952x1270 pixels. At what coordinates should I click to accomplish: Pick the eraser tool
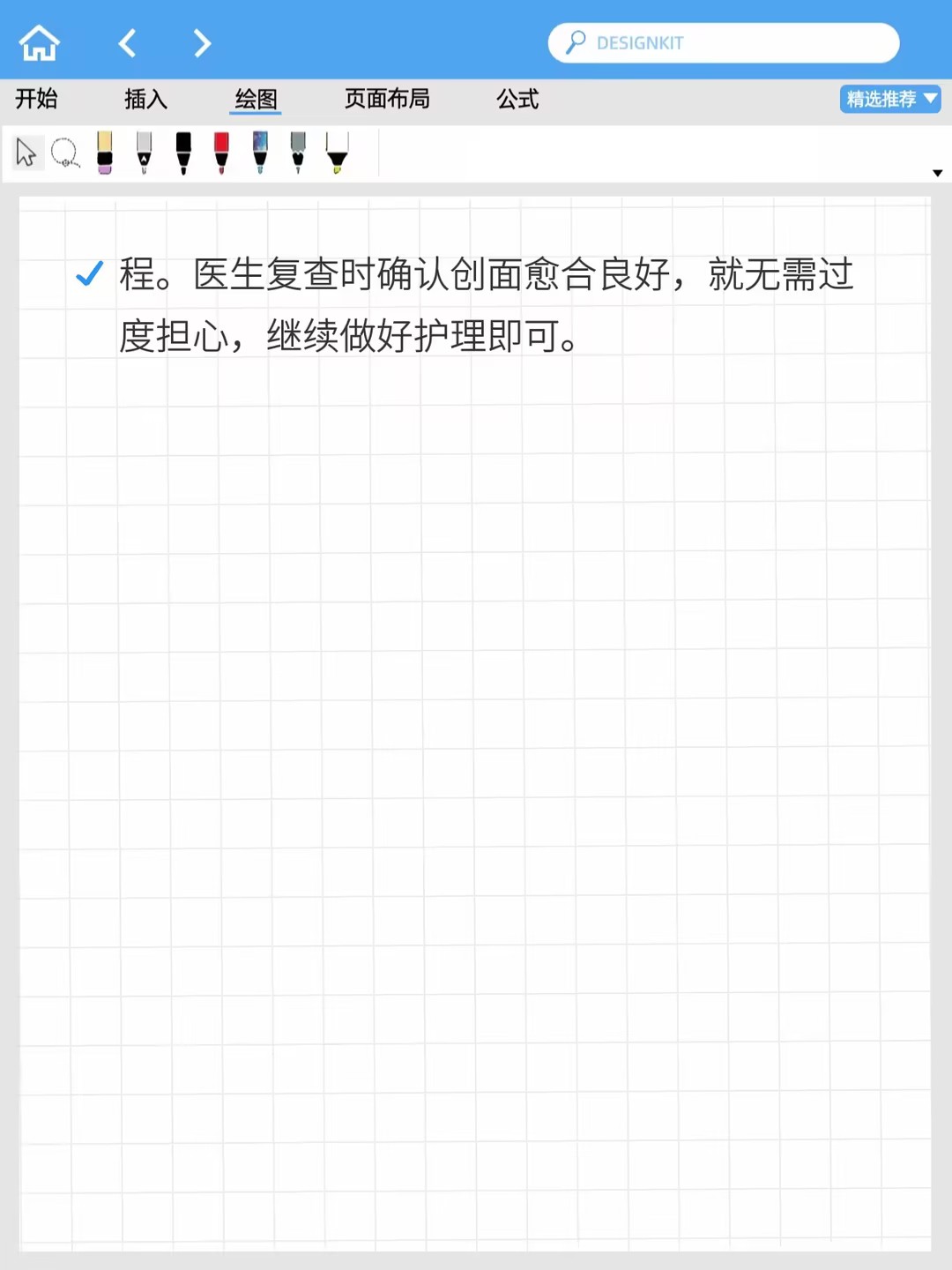(x=105, y=153)
